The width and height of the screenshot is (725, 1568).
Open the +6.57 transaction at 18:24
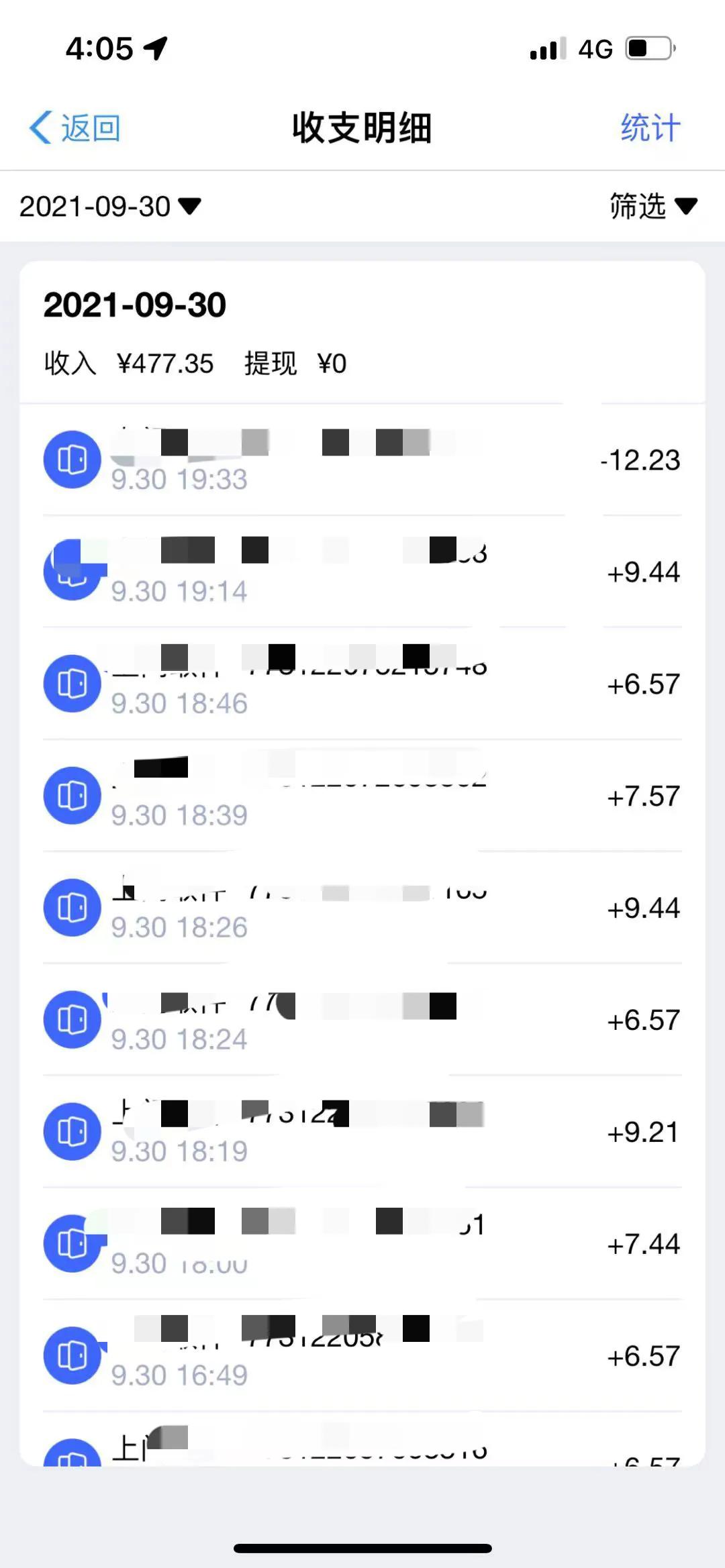(362, 1021)
